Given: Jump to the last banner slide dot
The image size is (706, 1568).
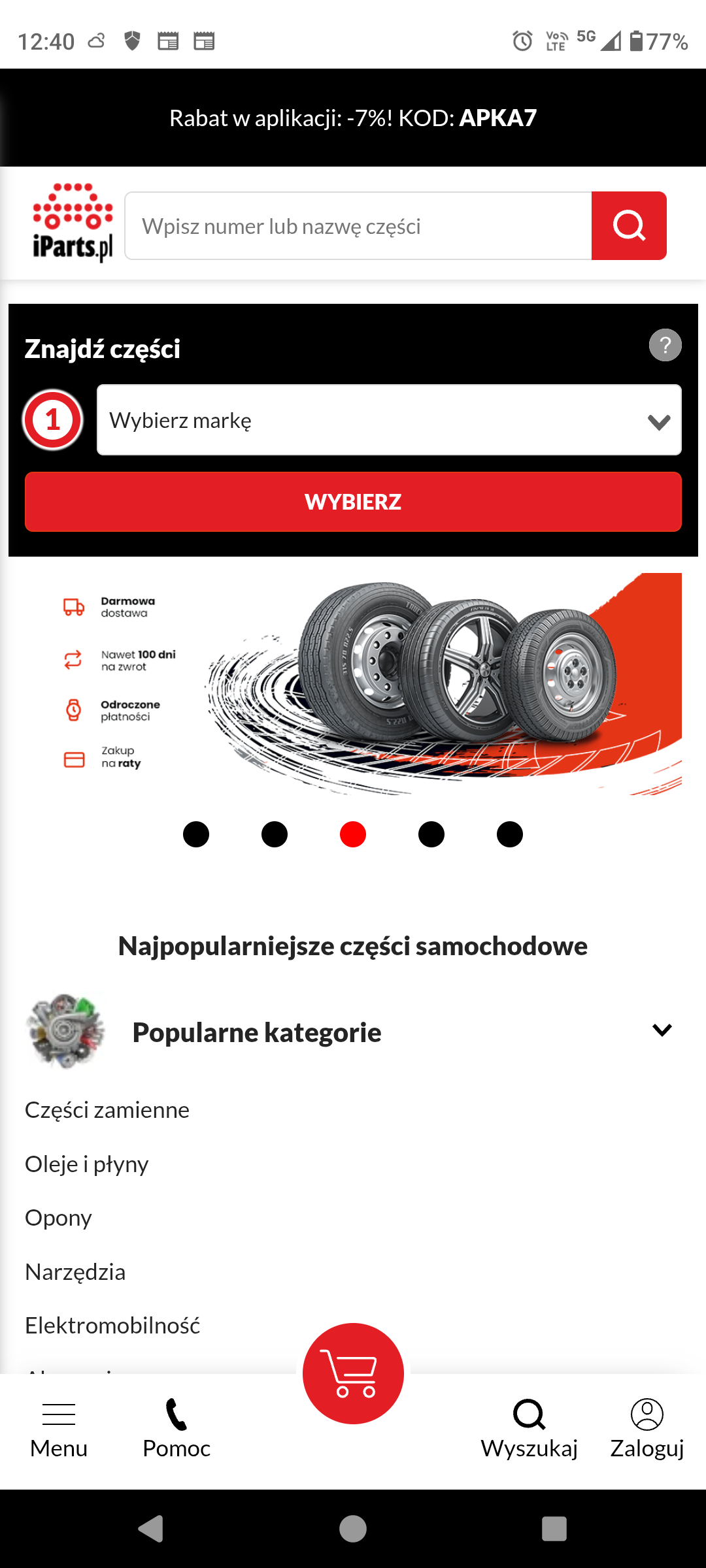Looking at the screenshot, I should click(x=510, y=834).
